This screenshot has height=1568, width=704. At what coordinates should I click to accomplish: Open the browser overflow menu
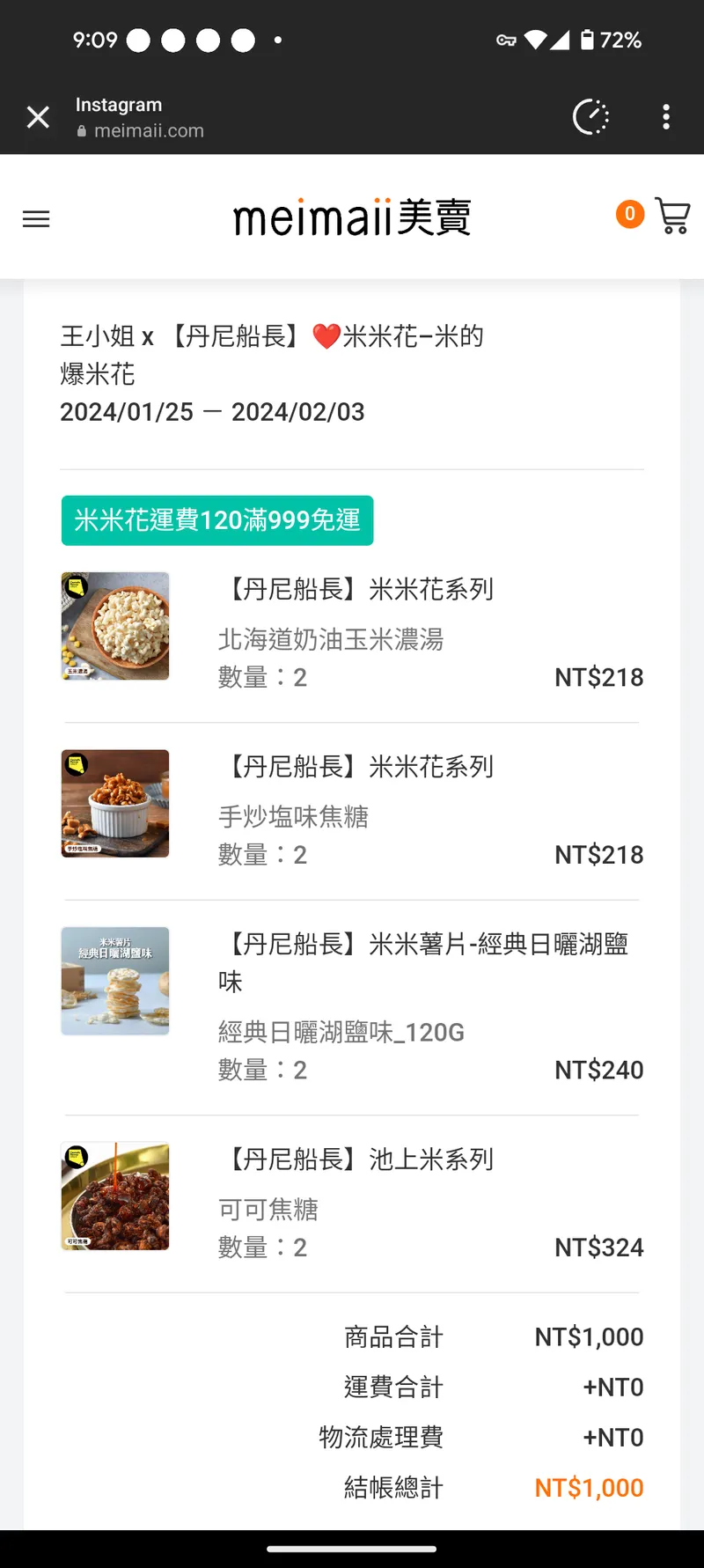tap(666, 117)
